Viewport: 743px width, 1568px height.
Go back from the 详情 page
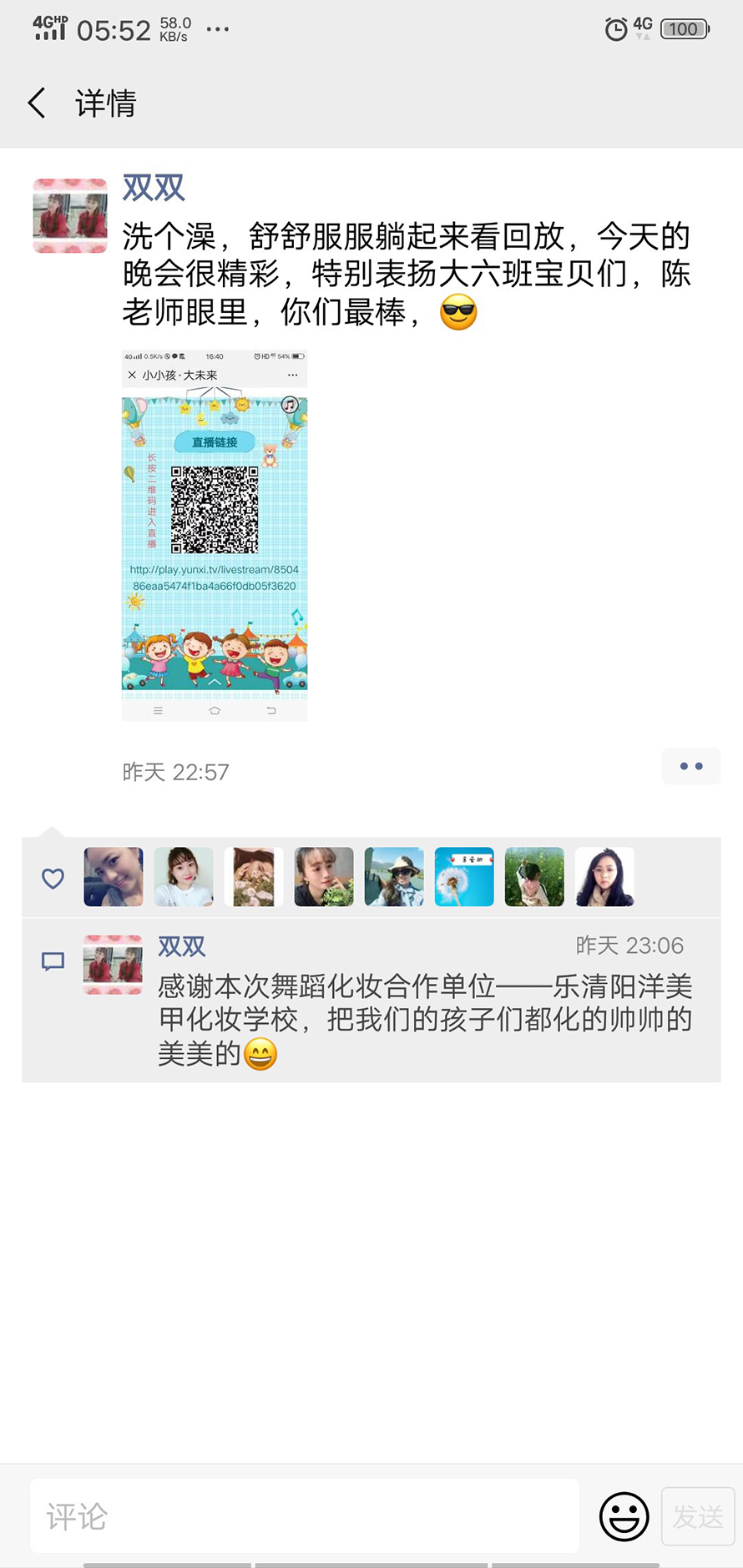point(37,103)
